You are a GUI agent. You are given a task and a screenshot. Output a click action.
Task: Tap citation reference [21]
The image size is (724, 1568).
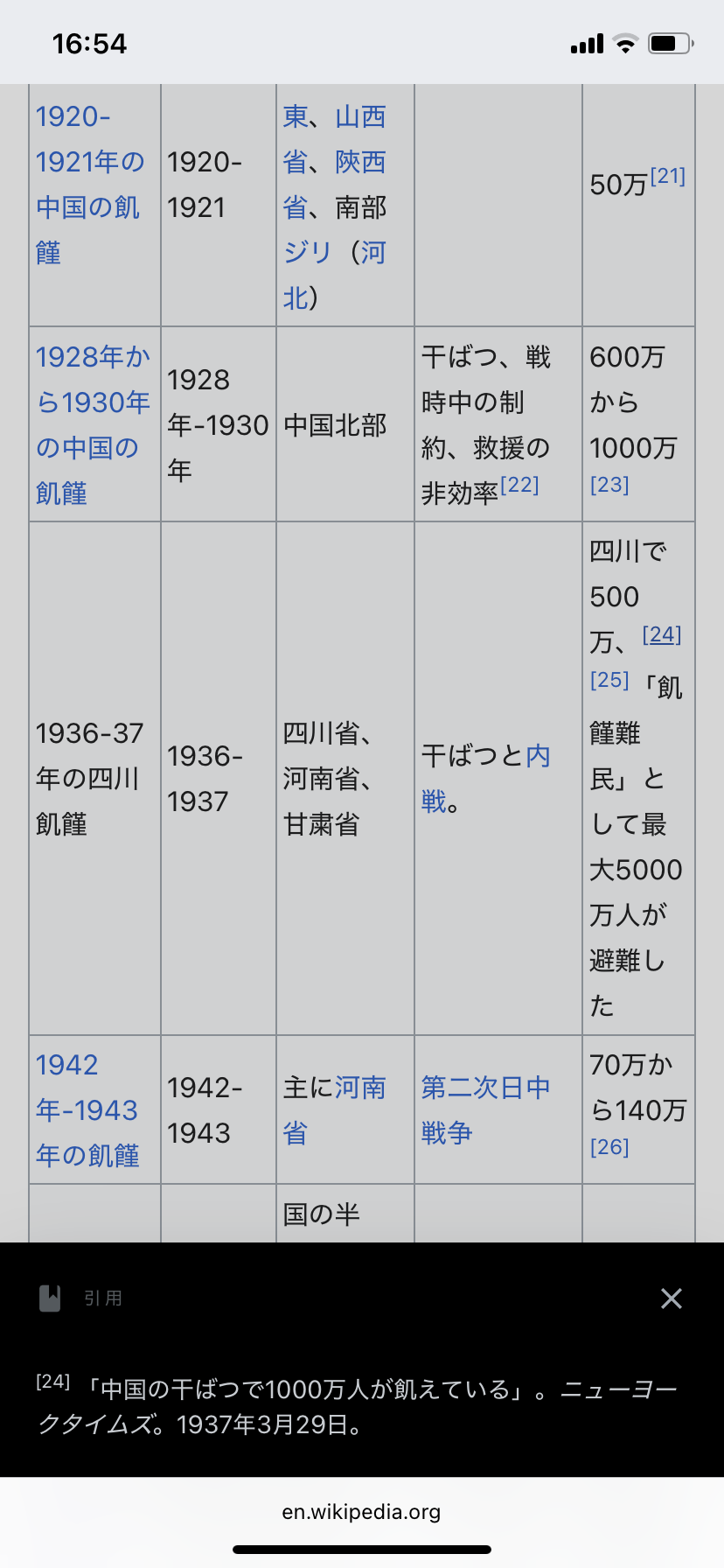pyautogui.click(x=668, y=176)
